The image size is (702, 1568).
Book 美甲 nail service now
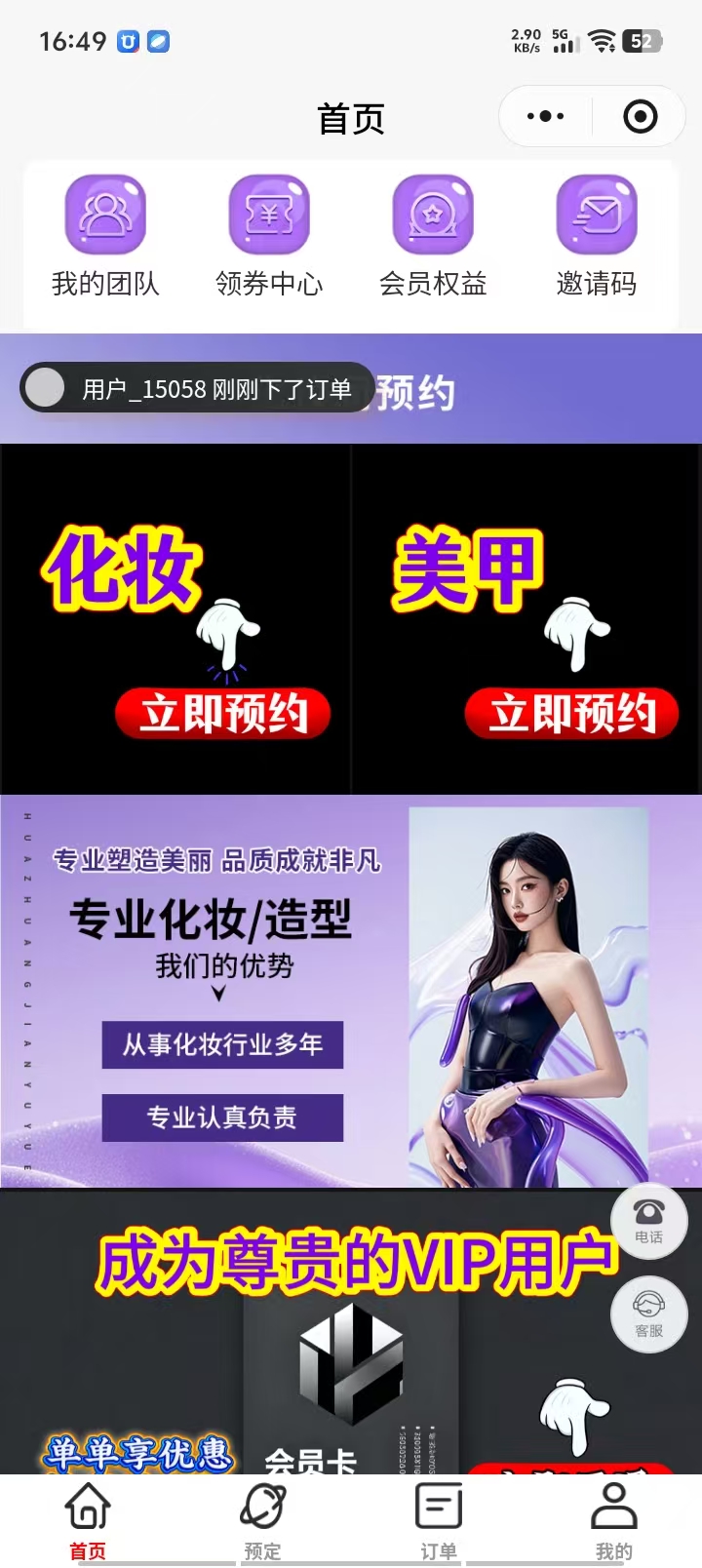pos(572,714)
